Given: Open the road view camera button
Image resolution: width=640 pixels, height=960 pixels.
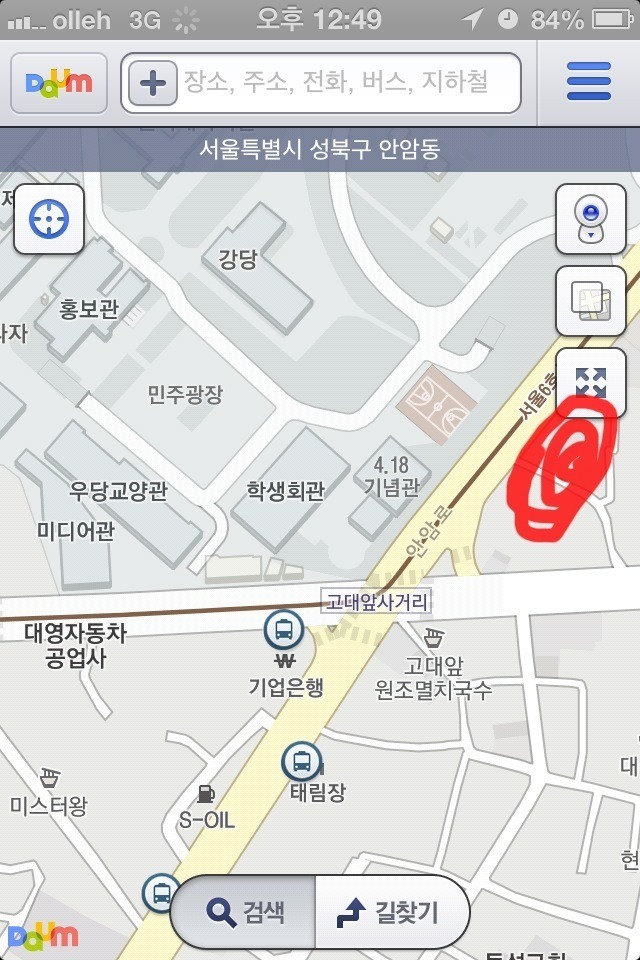Looking at the screenshot, I should point(591,219).
